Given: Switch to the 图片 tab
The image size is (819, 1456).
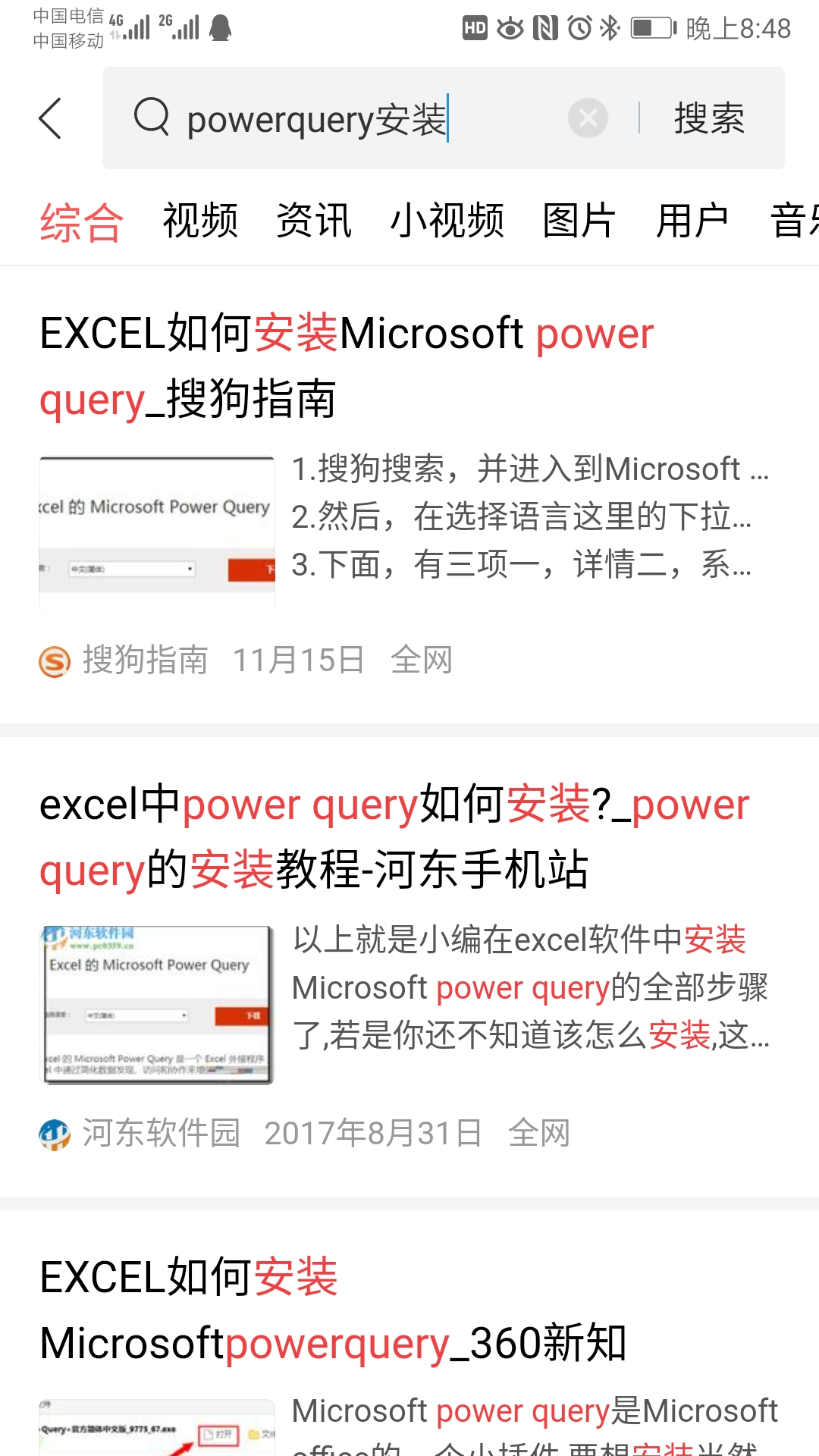Looking at the screenshot, I should click(x=579, y=221).
